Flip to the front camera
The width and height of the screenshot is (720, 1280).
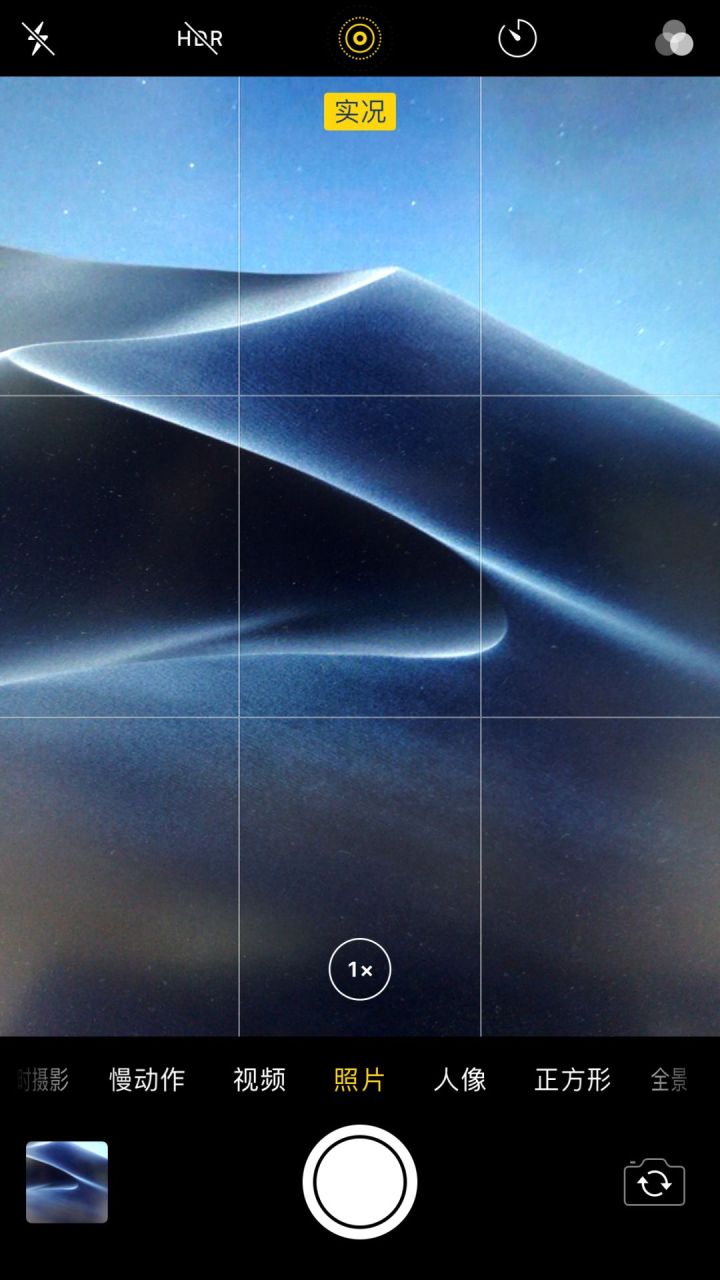click(x=654, y=1182)
